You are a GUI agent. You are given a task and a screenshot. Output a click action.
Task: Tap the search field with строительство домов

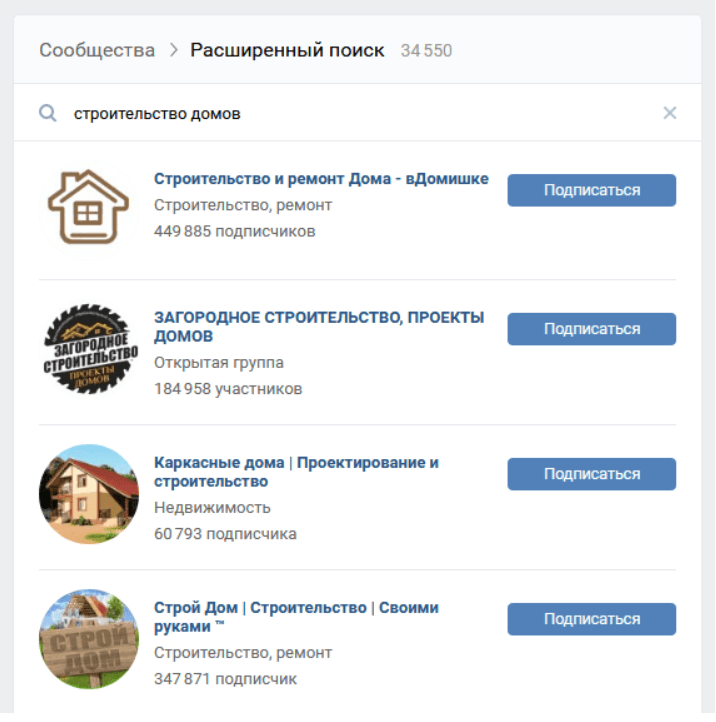[x=350, y=114]
